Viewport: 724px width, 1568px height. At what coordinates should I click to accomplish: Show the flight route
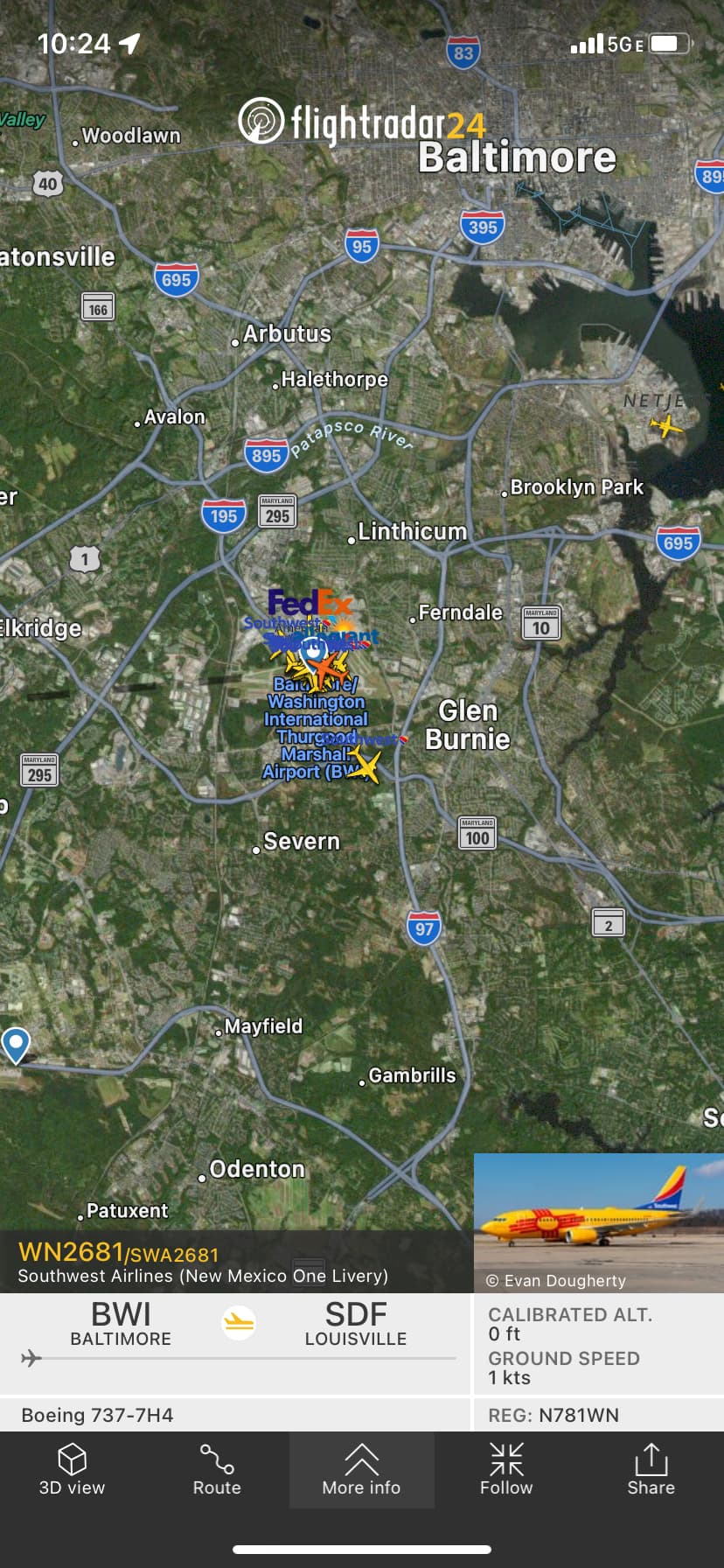tap(217, 1469)
